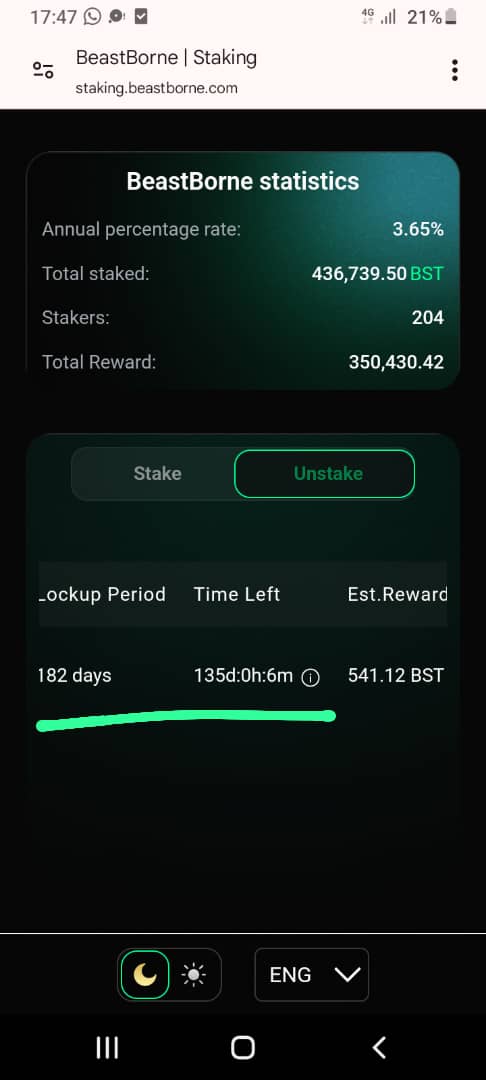486x1080 pixels.
Task: Open recent apps from the navigation bar
Action: point(107,1048)
